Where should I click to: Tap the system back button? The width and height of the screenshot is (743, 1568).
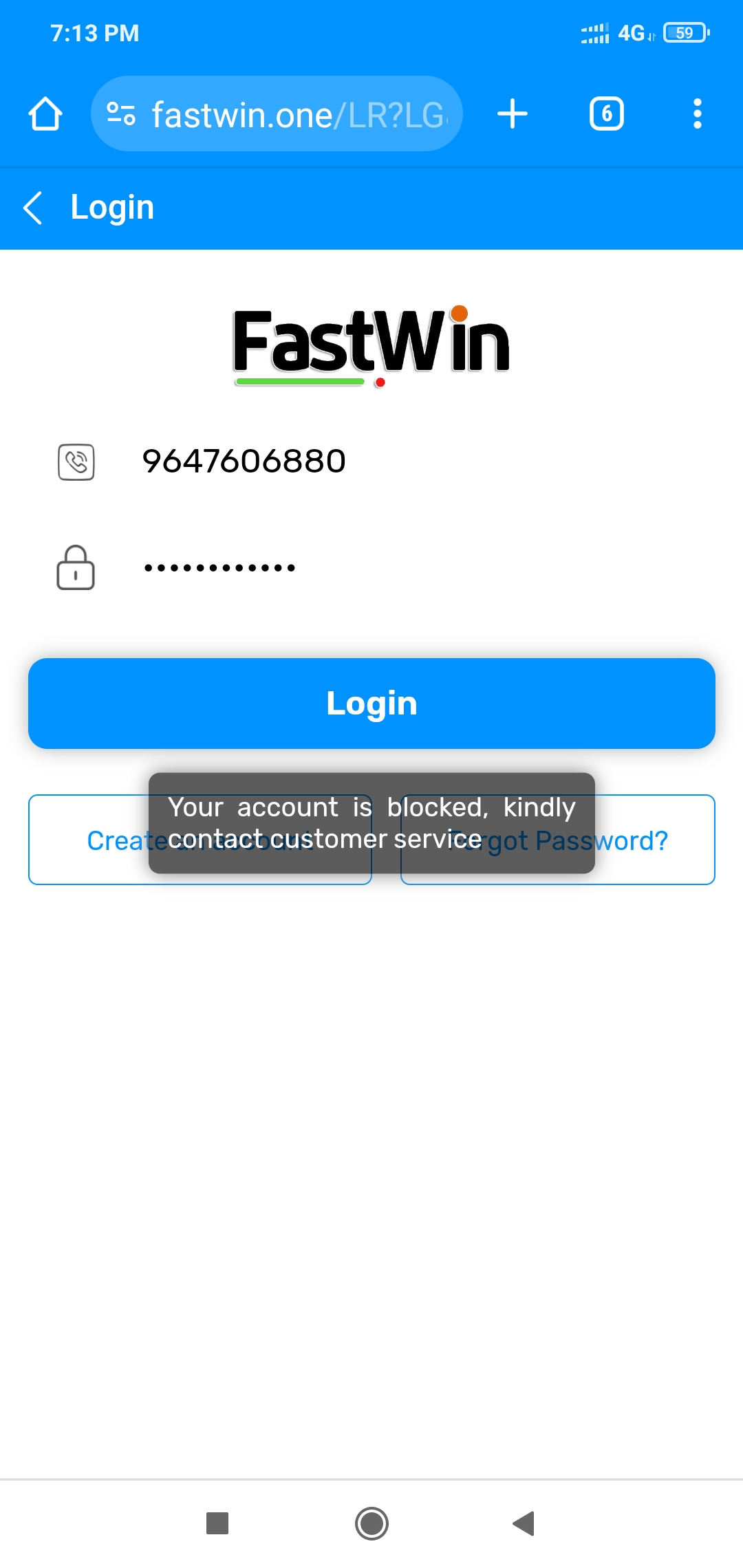pyautogui.click(x=524, y=1523)
